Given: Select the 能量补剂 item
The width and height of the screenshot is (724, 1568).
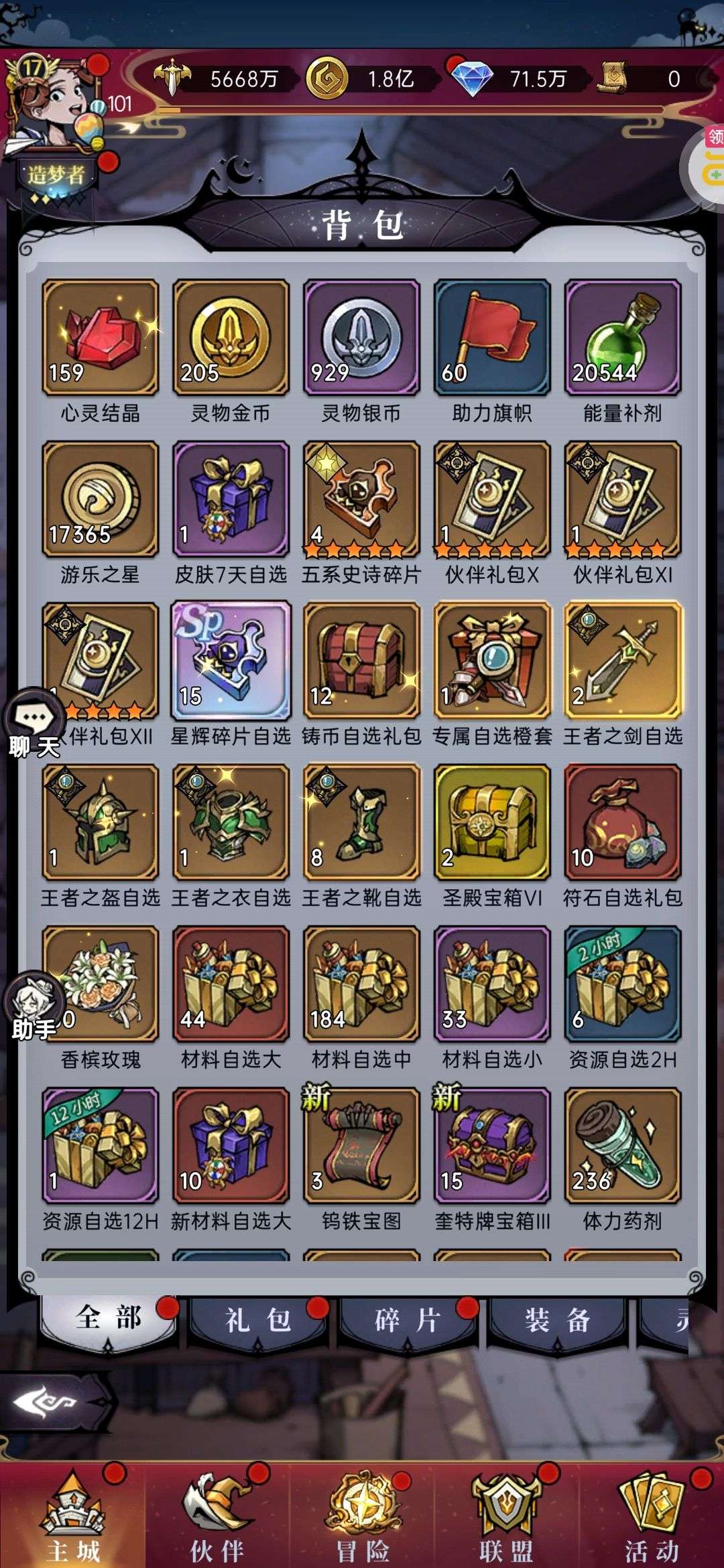Looking at the screenshot, I should (623, 337).
